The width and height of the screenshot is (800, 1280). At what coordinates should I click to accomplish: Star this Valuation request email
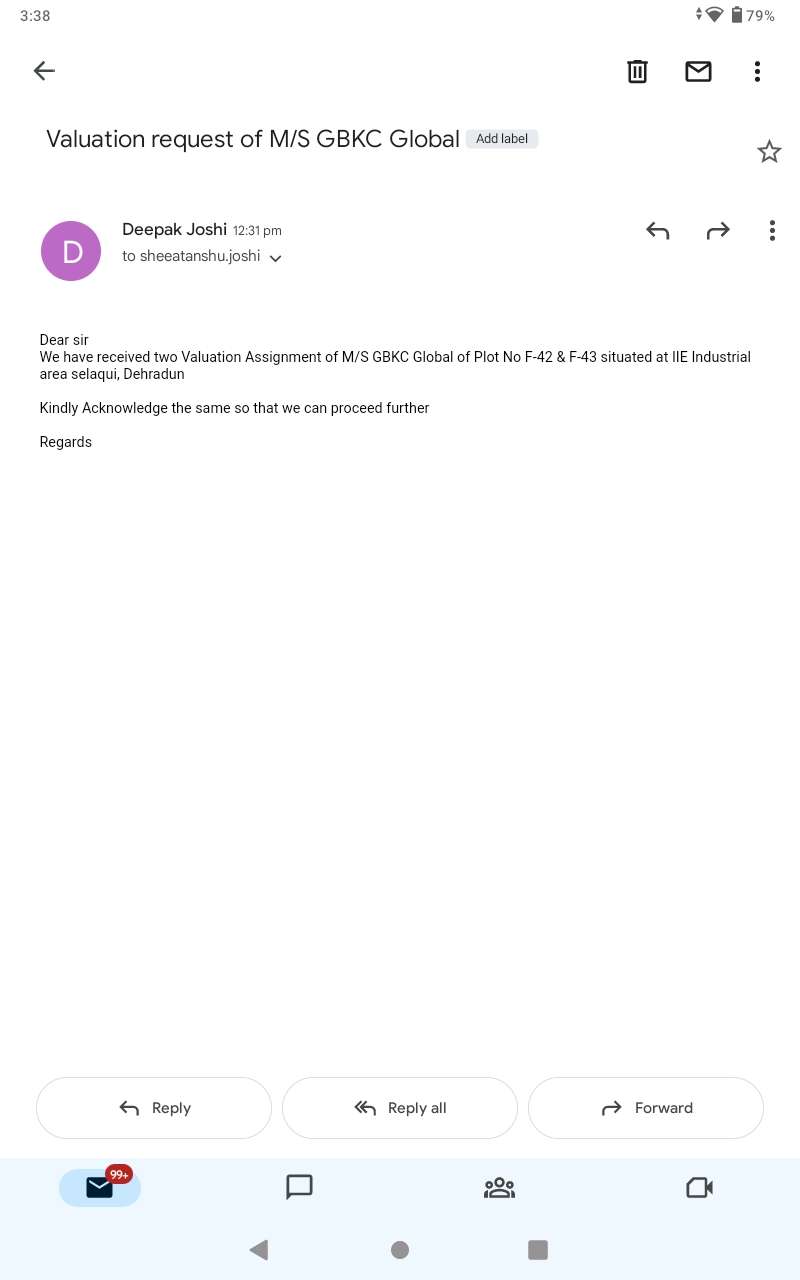coord(769,152)
